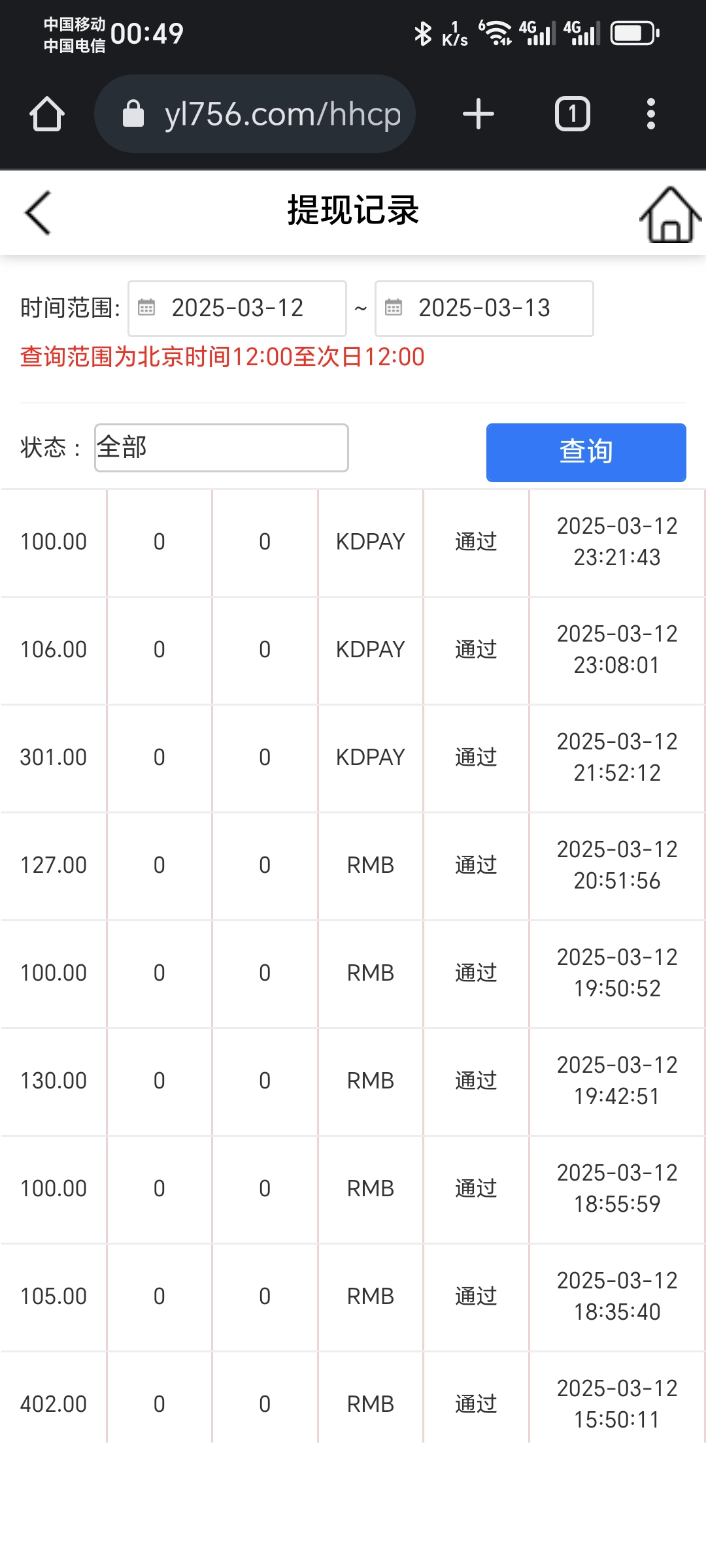Viewport: 706px width, 1568px height.
Task: Select the RMB record amount 127.00
Action: coord(53,864)
